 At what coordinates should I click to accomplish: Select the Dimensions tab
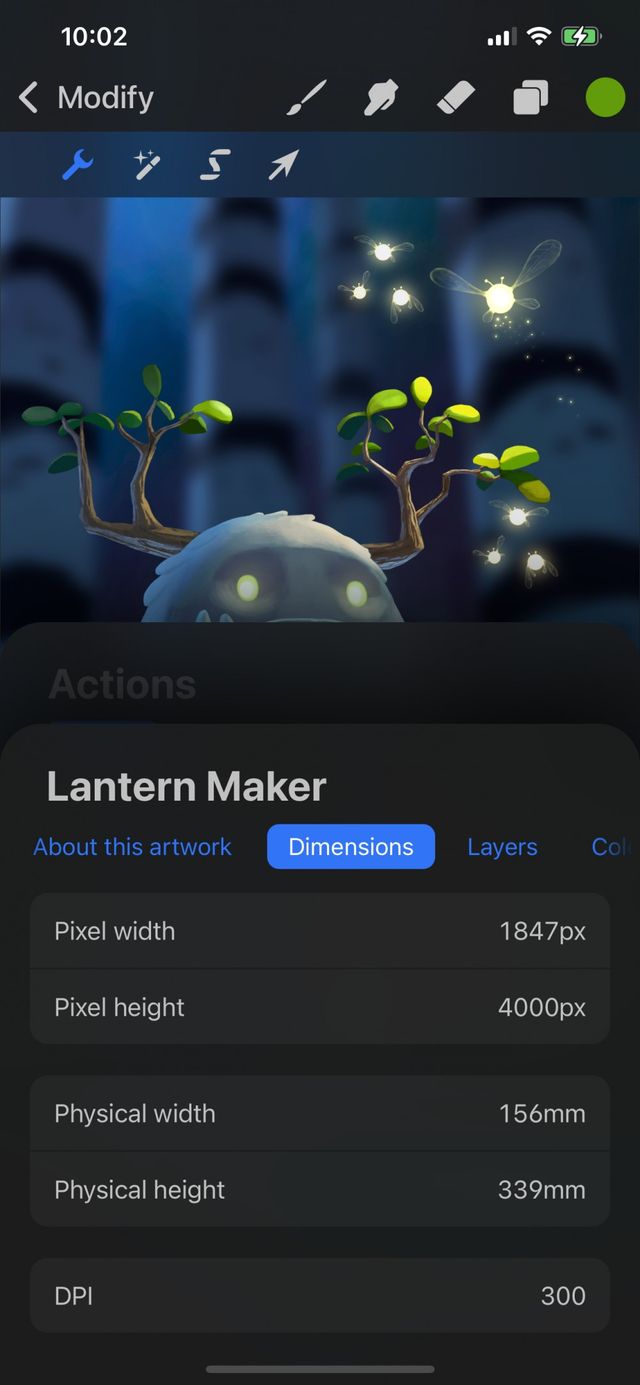coord(350,847)
